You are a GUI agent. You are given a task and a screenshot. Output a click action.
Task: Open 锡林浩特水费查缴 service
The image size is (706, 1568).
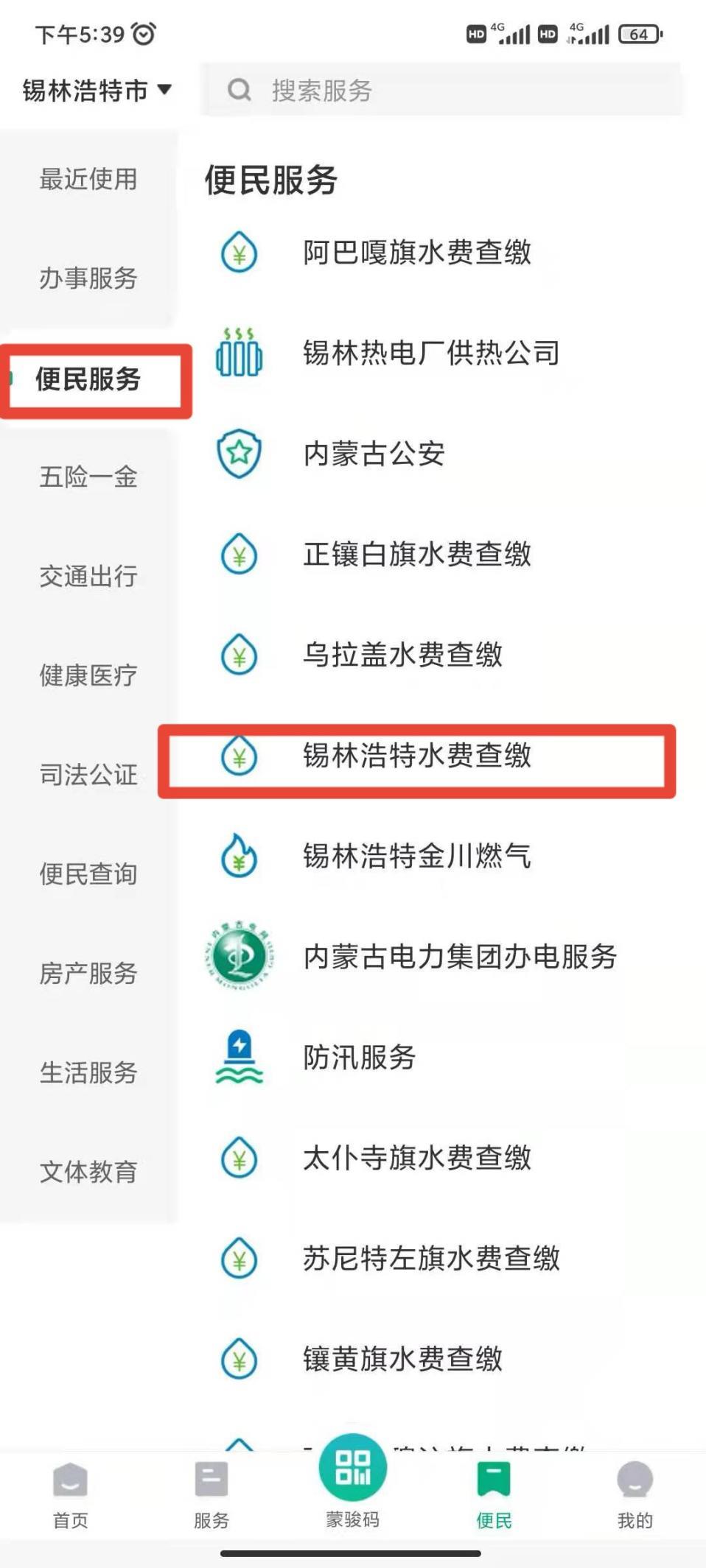pos(416,756)
